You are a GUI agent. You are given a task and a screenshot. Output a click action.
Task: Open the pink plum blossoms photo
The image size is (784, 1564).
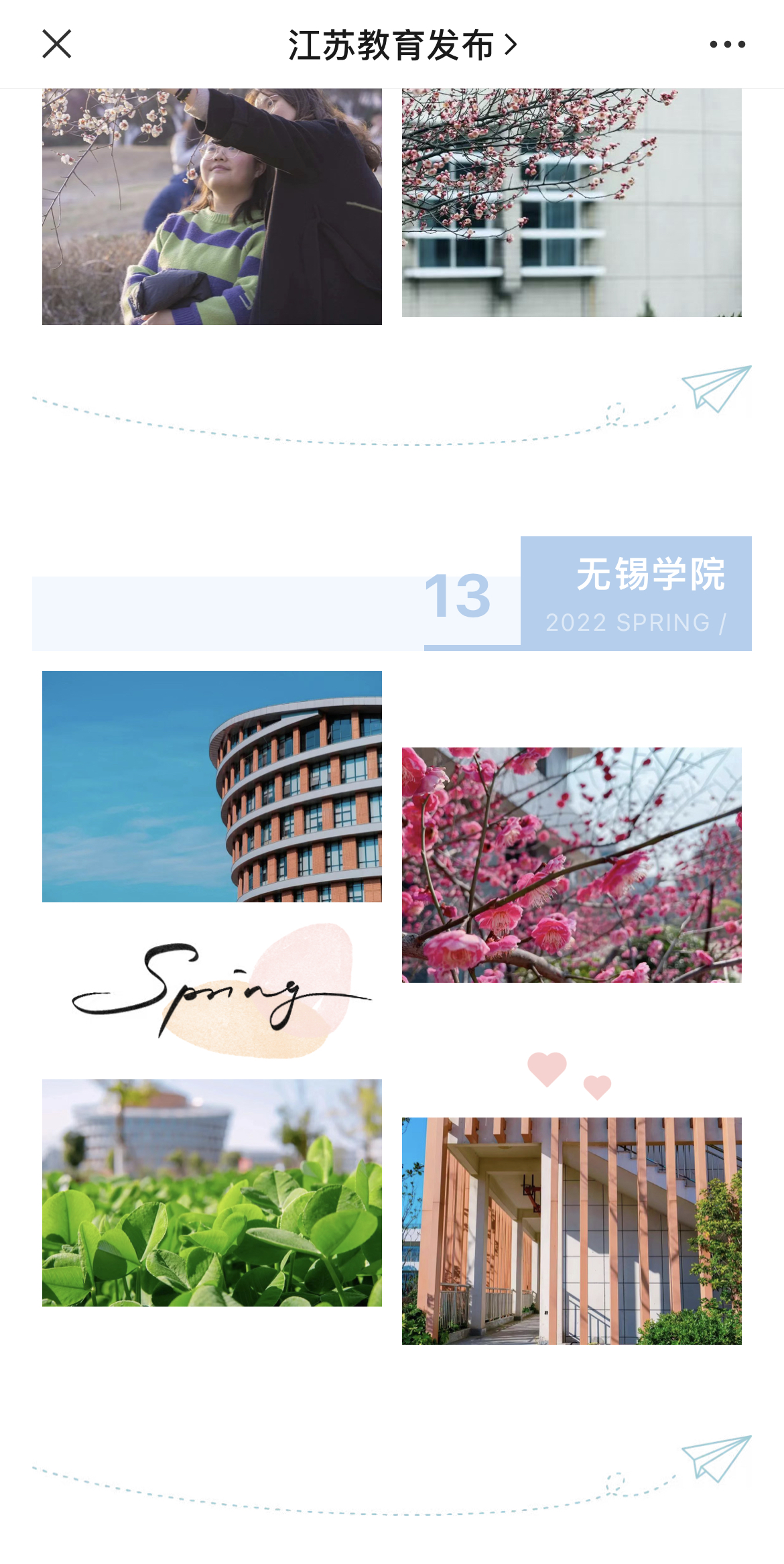coord(572,865)
